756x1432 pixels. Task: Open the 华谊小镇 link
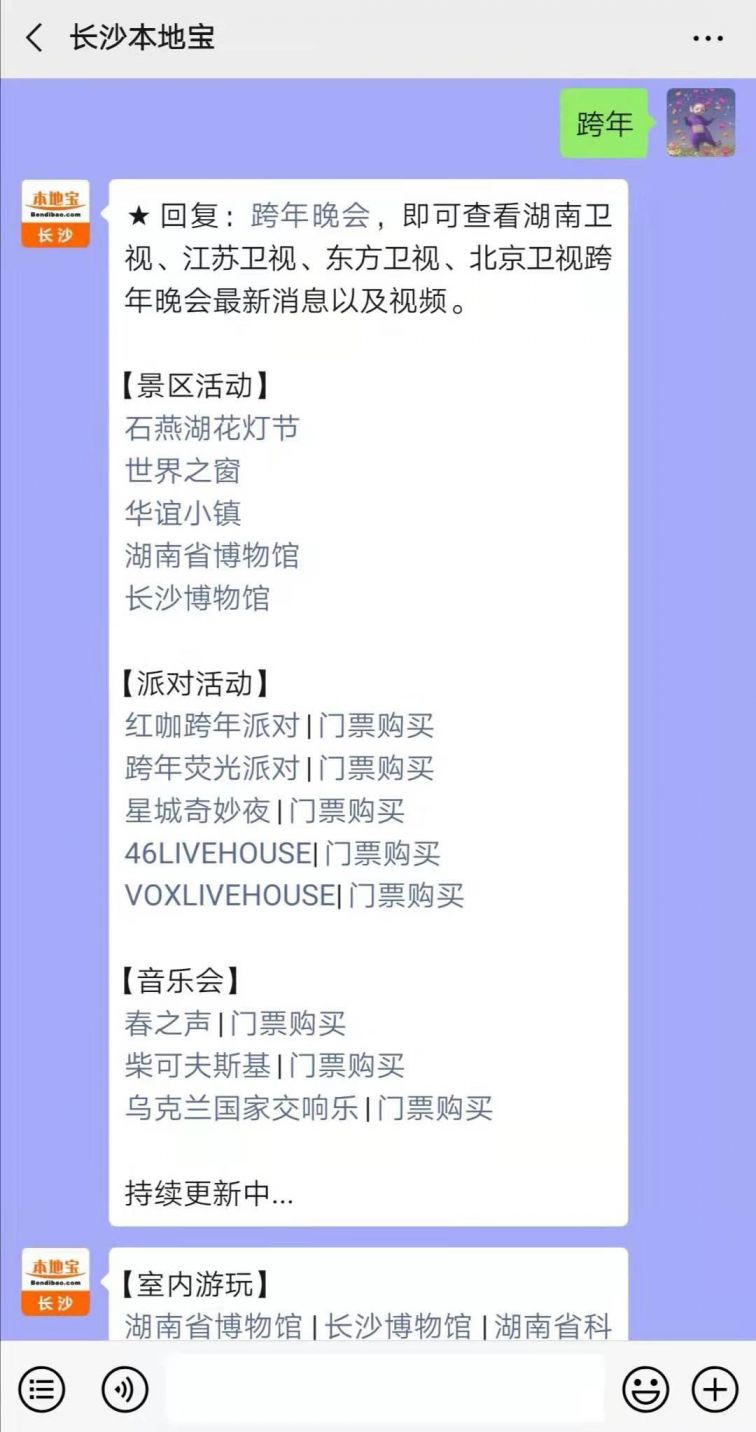(183, 513)
